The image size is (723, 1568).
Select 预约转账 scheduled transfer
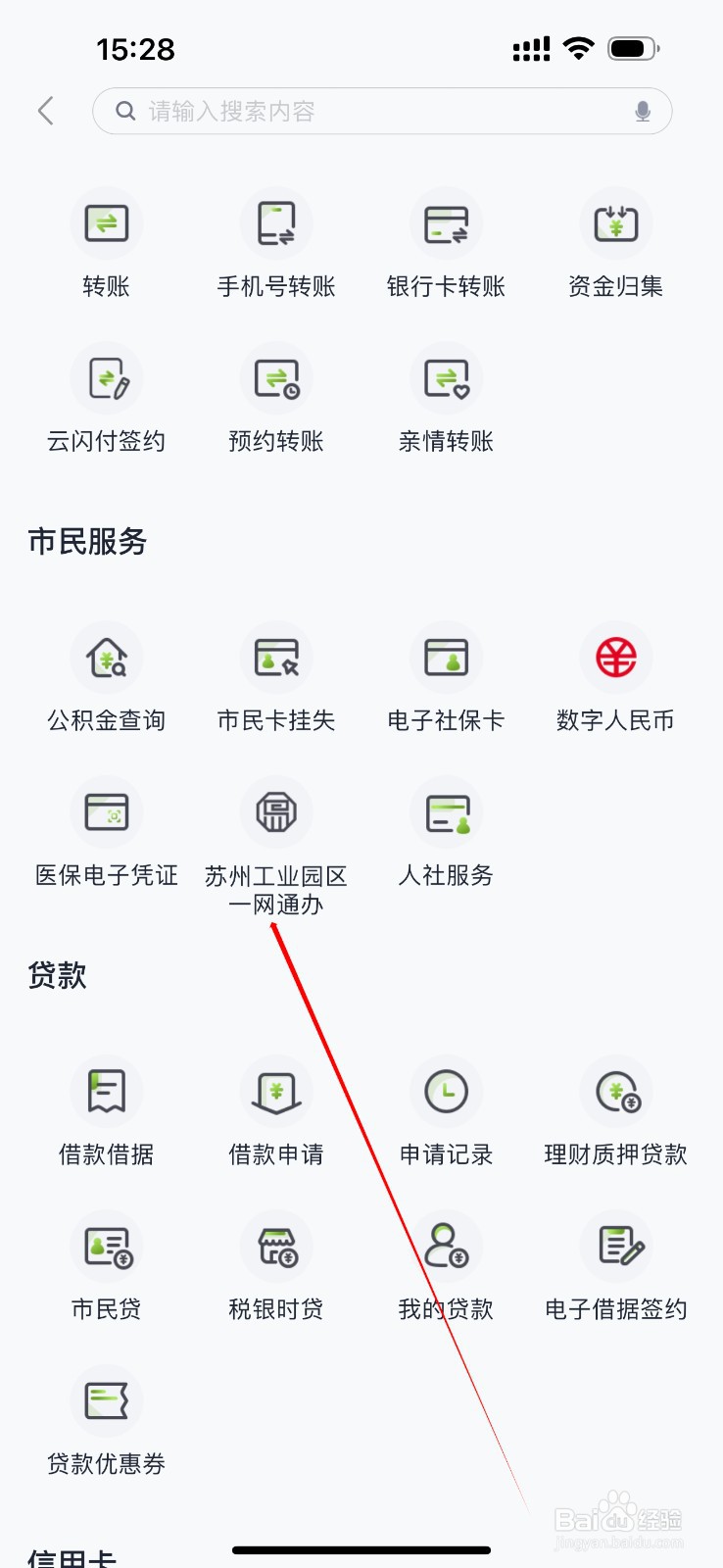pyautogui.click(x=275, y=400)
